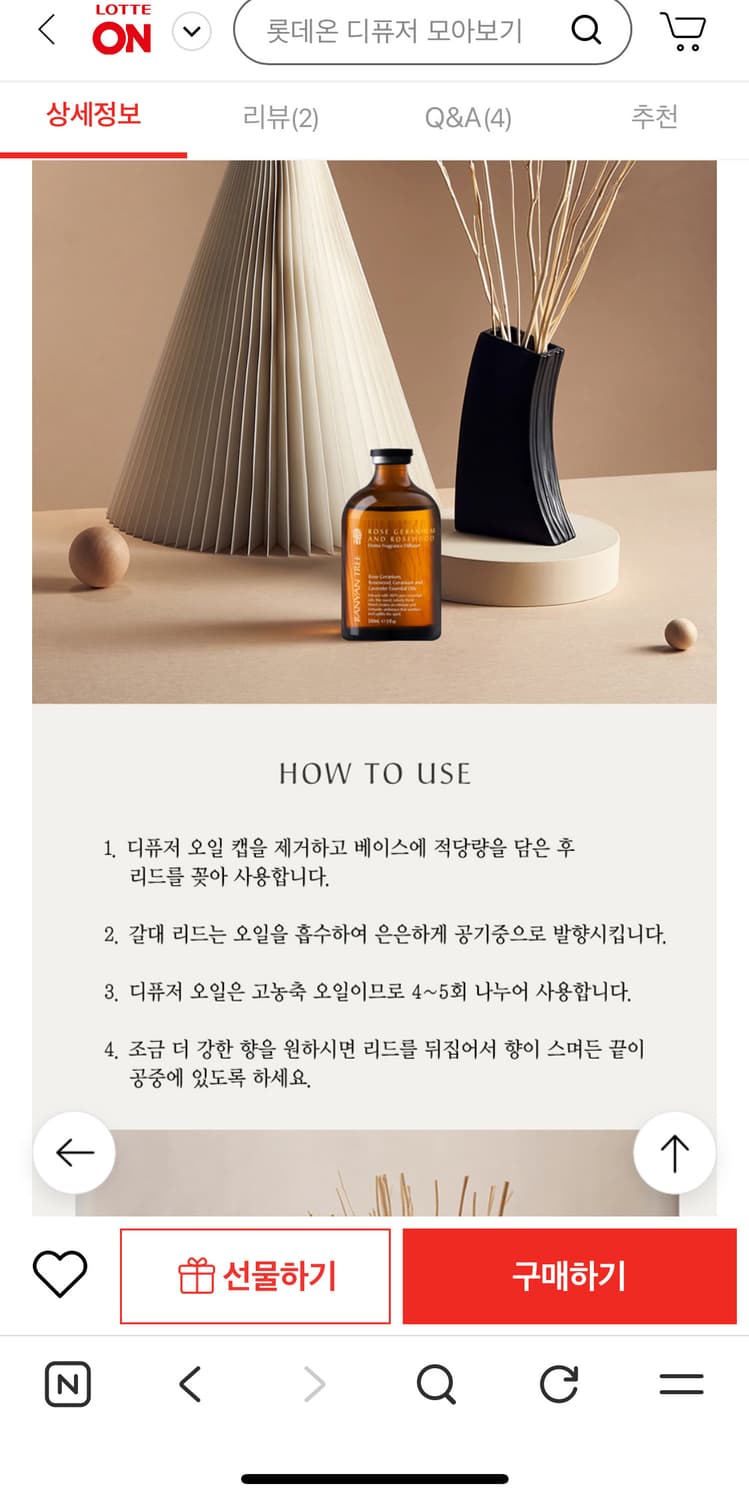
Task: Open search from the bottom browser bar
Action: pyautogui.click(x=437, y=1385)
